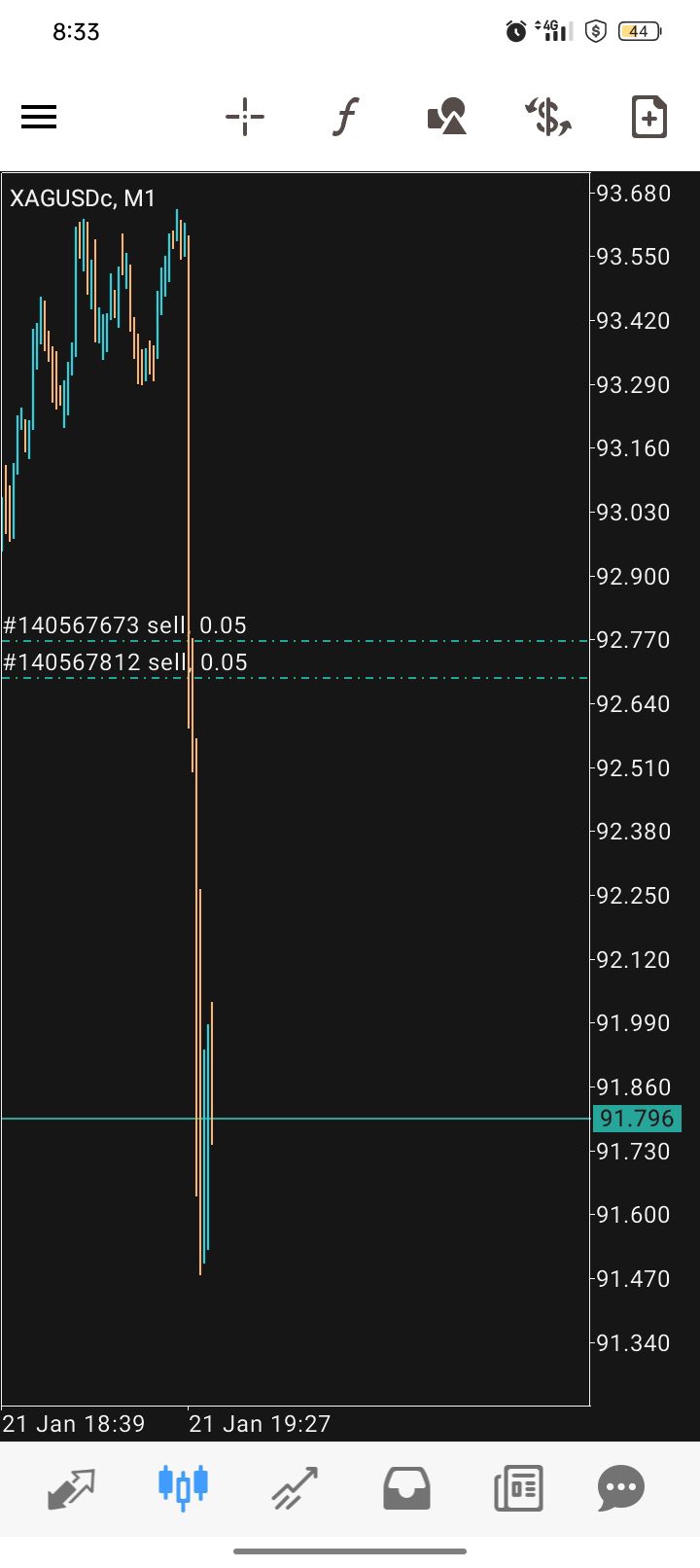Go to the Trade tab

tap(295, 1488)
